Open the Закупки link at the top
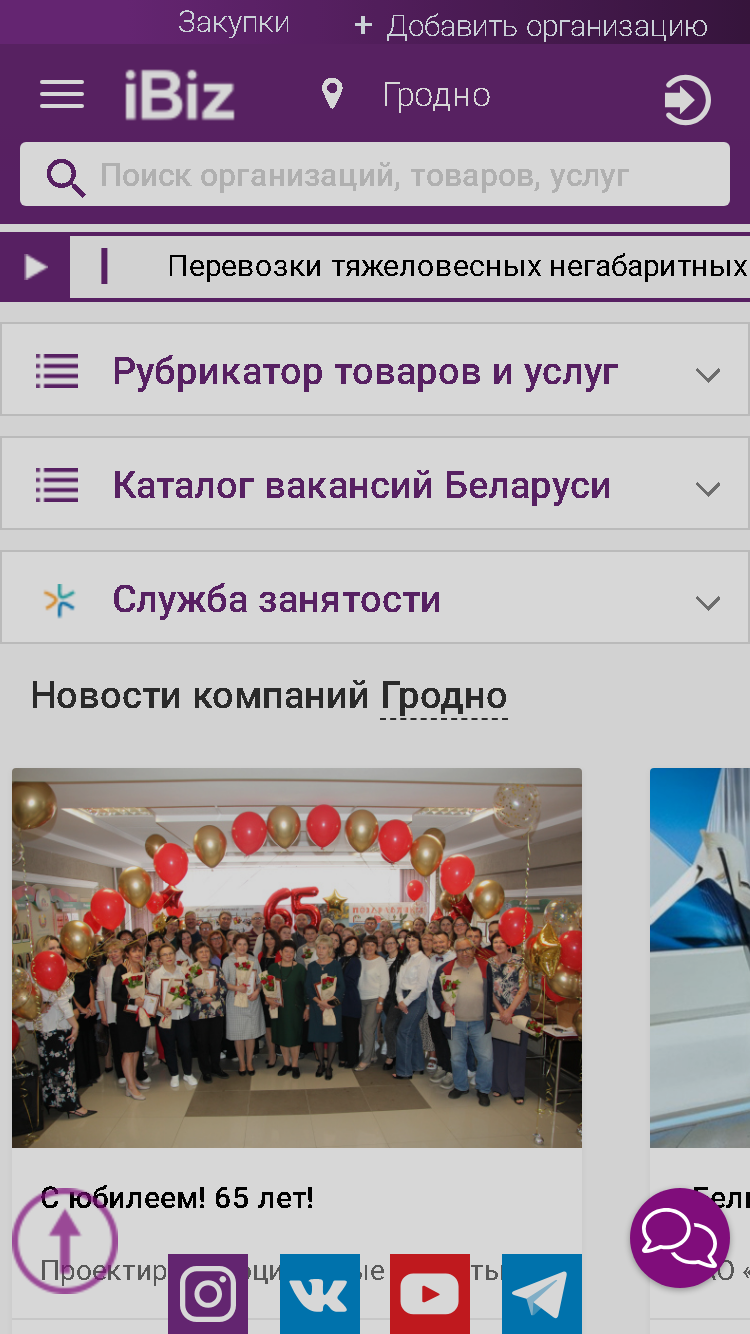This screenshot has width=750, height=1334. coord(234,23)
